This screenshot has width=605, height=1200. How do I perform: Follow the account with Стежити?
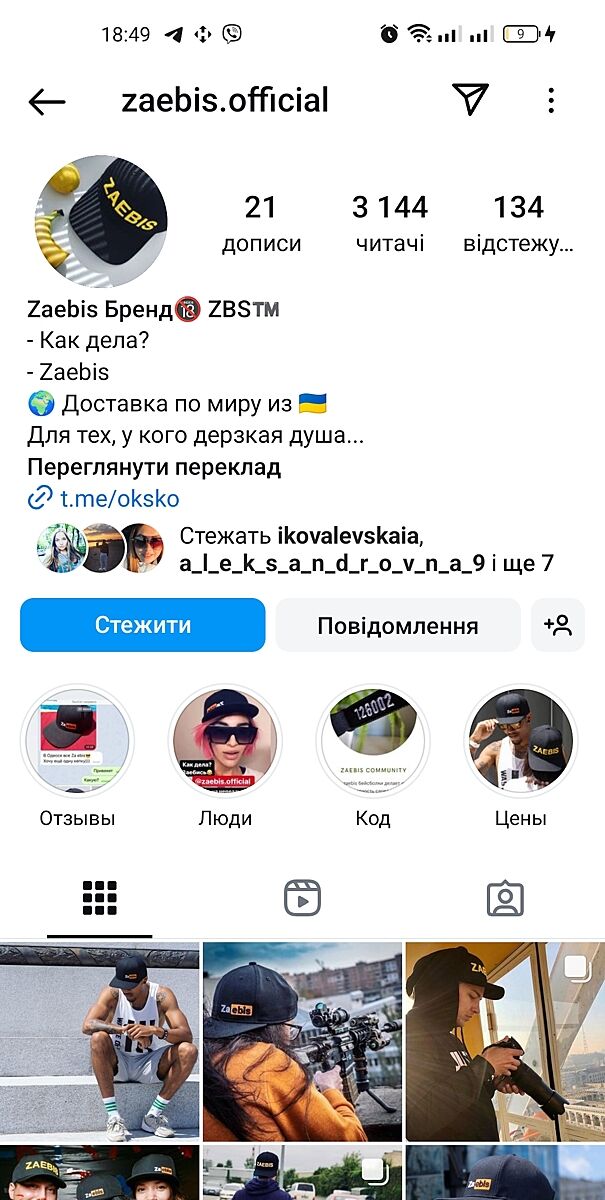(142, 625)
